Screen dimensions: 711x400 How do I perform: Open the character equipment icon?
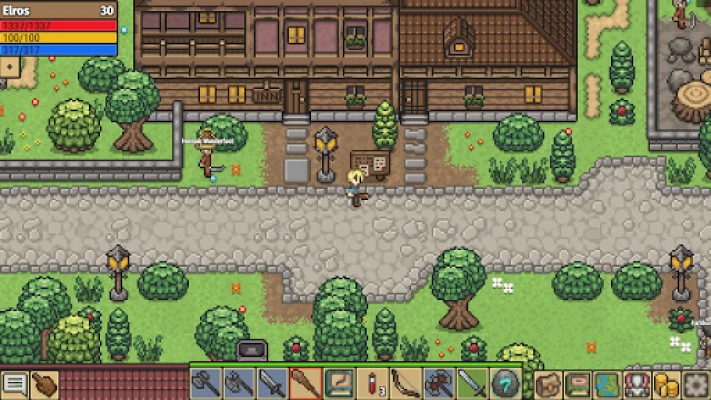637,384
